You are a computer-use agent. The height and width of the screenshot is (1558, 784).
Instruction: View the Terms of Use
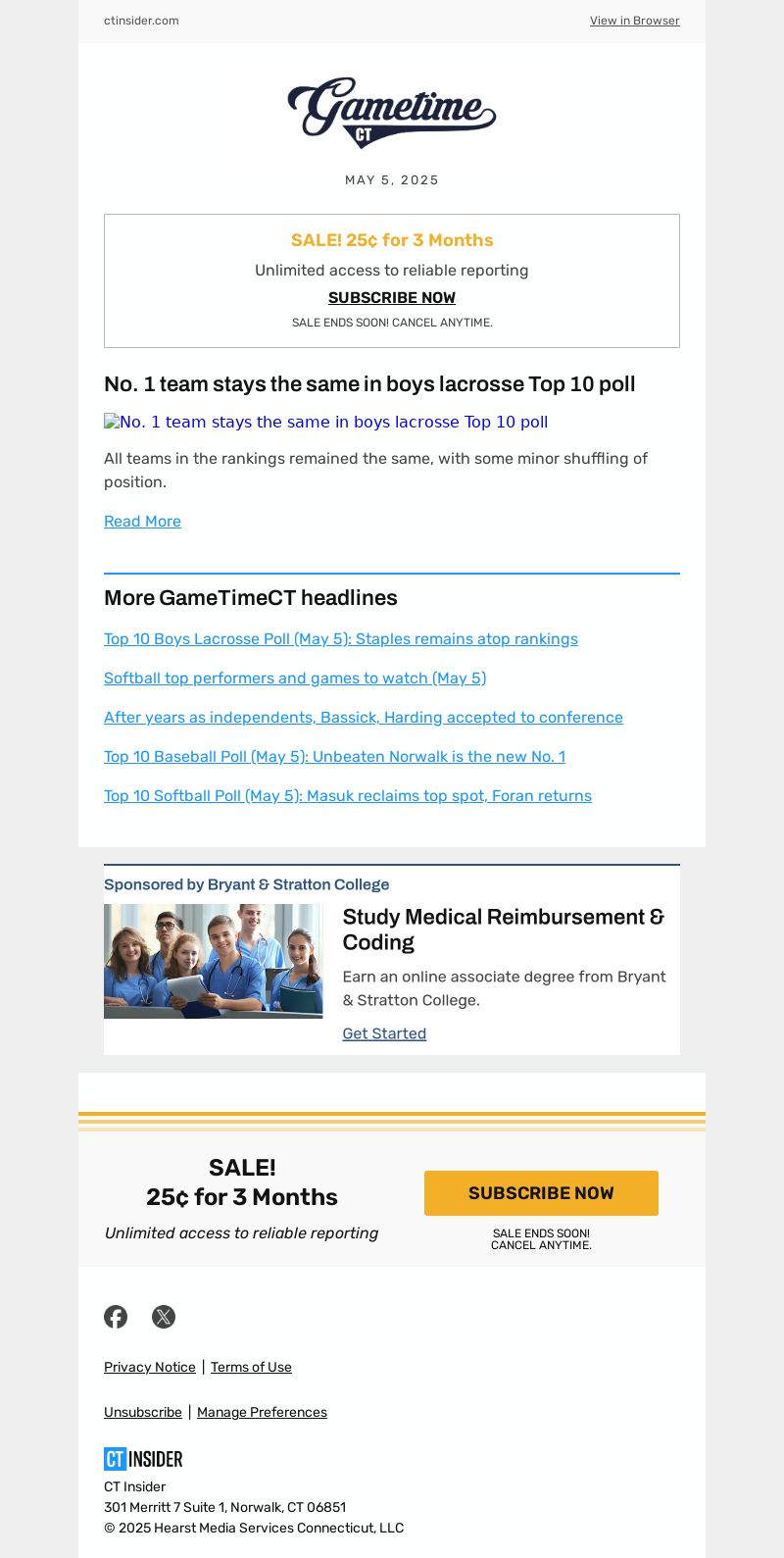[x=251, y=1367]
